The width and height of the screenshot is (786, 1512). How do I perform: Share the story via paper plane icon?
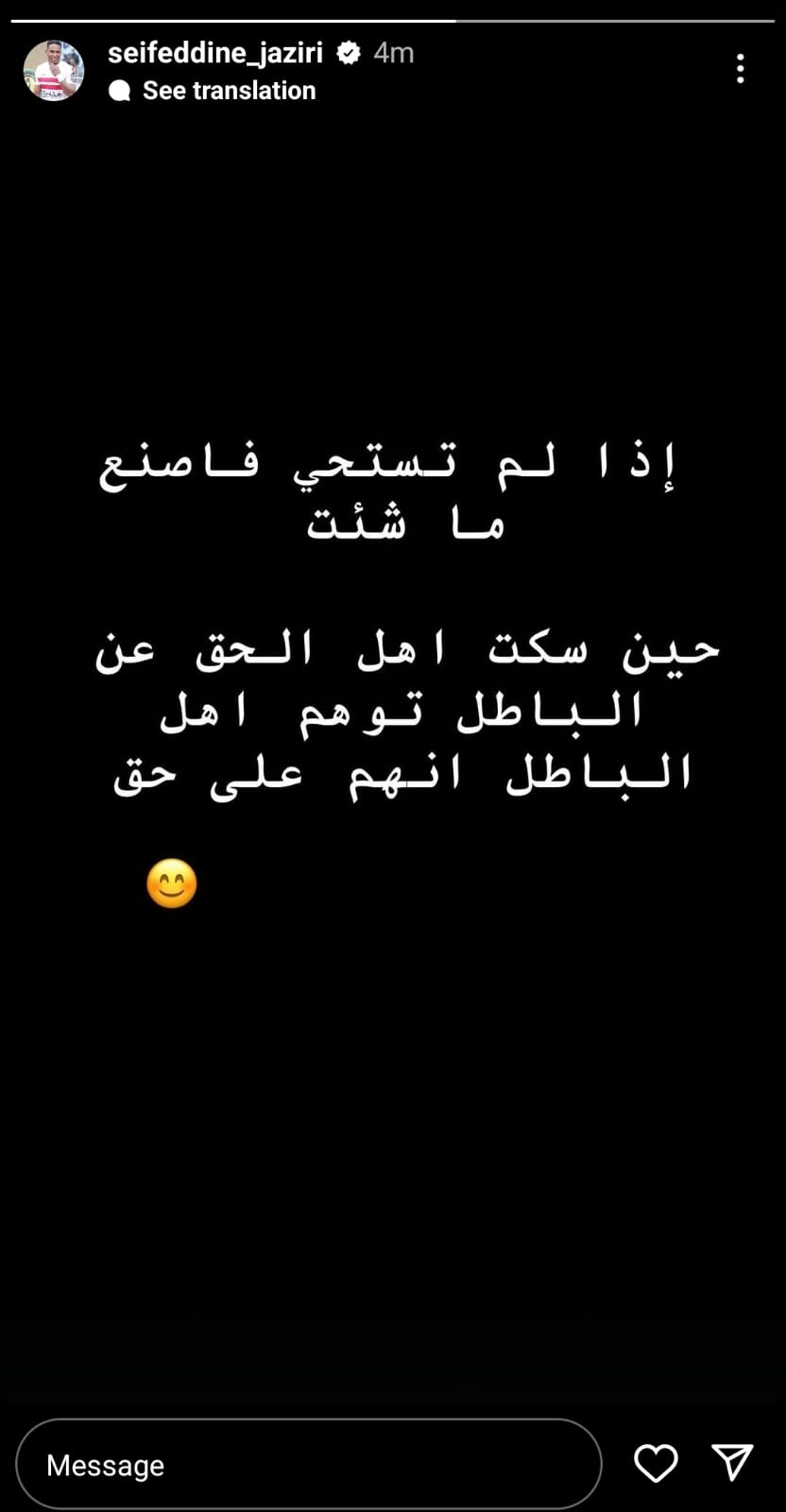click(731, 1462)
